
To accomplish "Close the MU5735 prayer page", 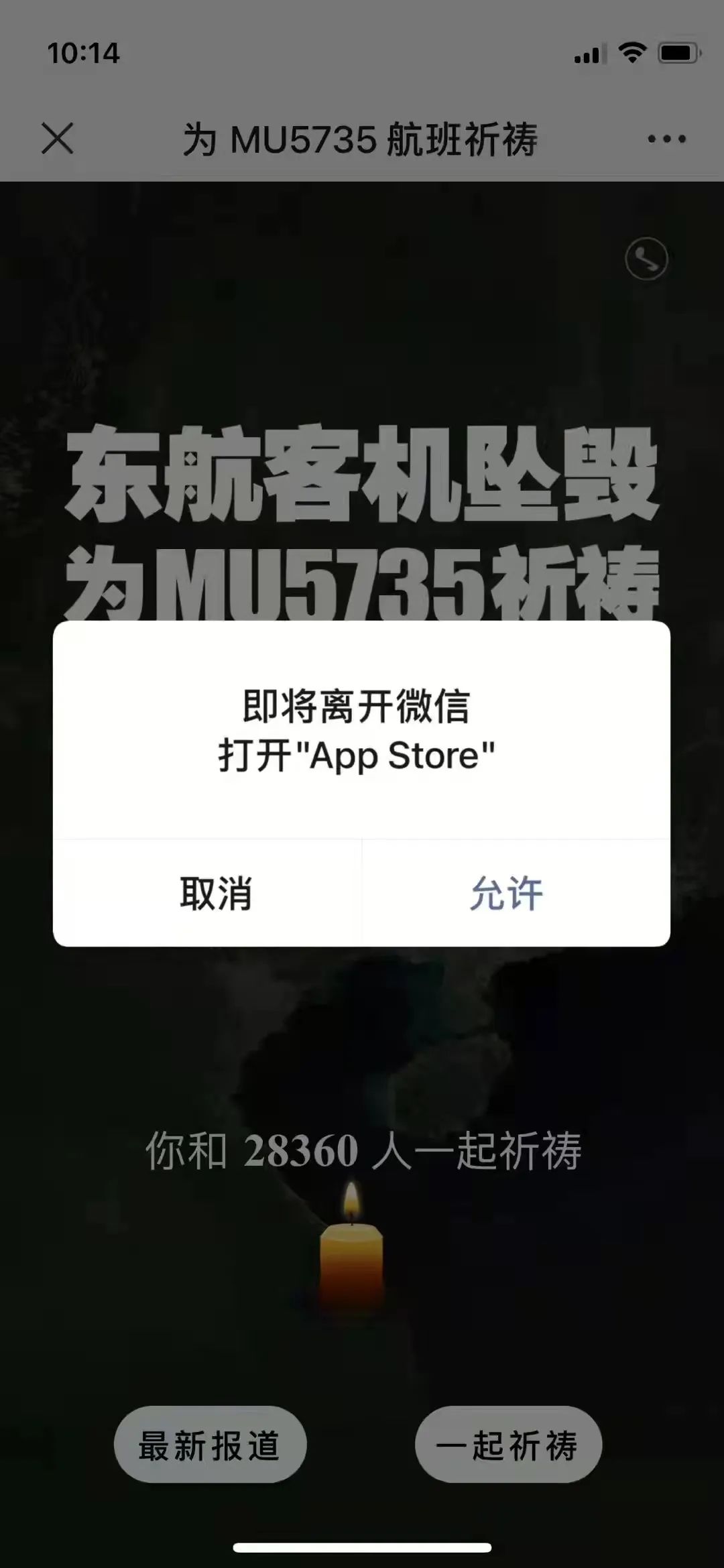I will pos(58,139).
